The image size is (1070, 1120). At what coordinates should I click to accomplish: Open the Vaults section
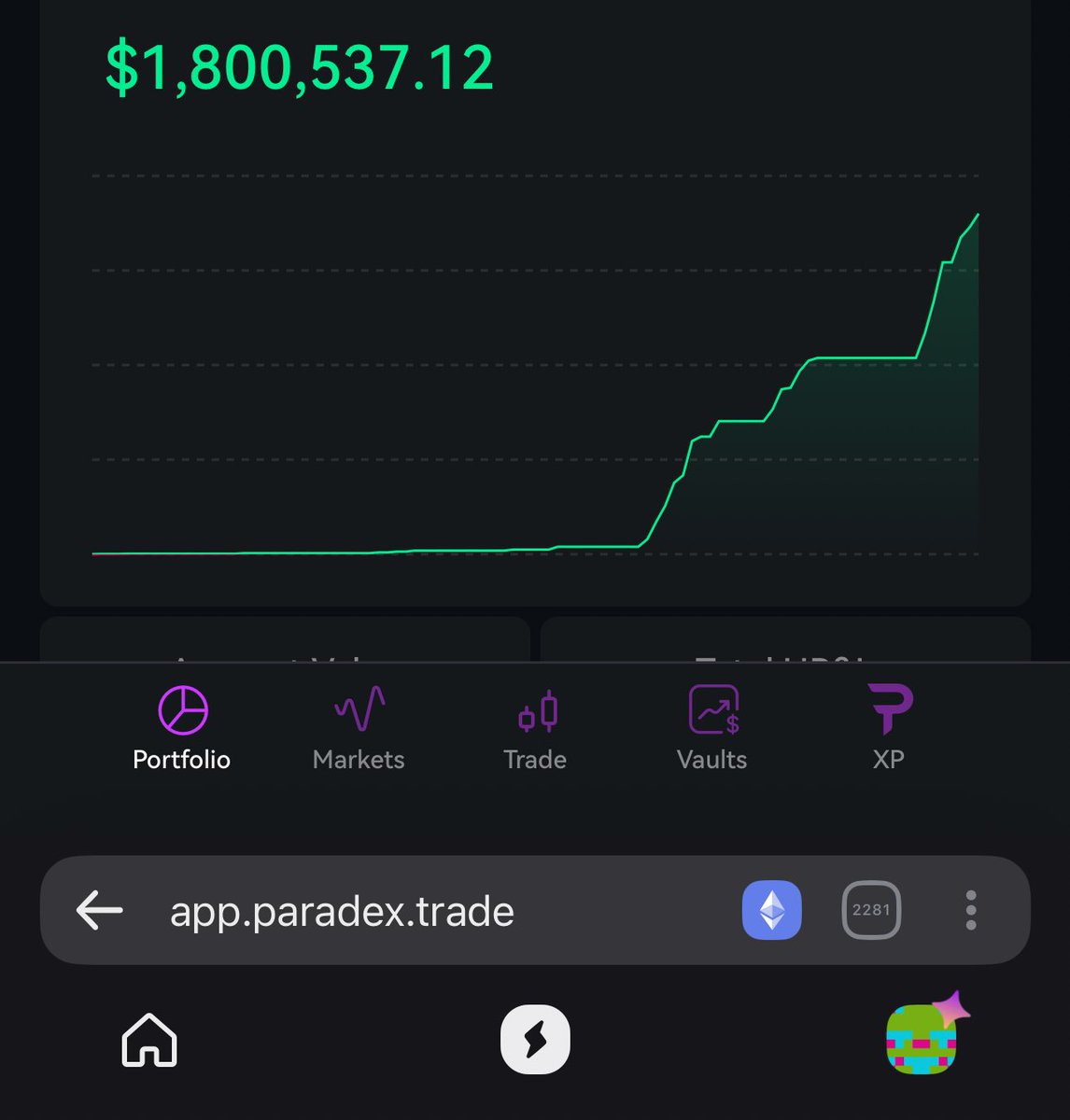coord(712,730)
